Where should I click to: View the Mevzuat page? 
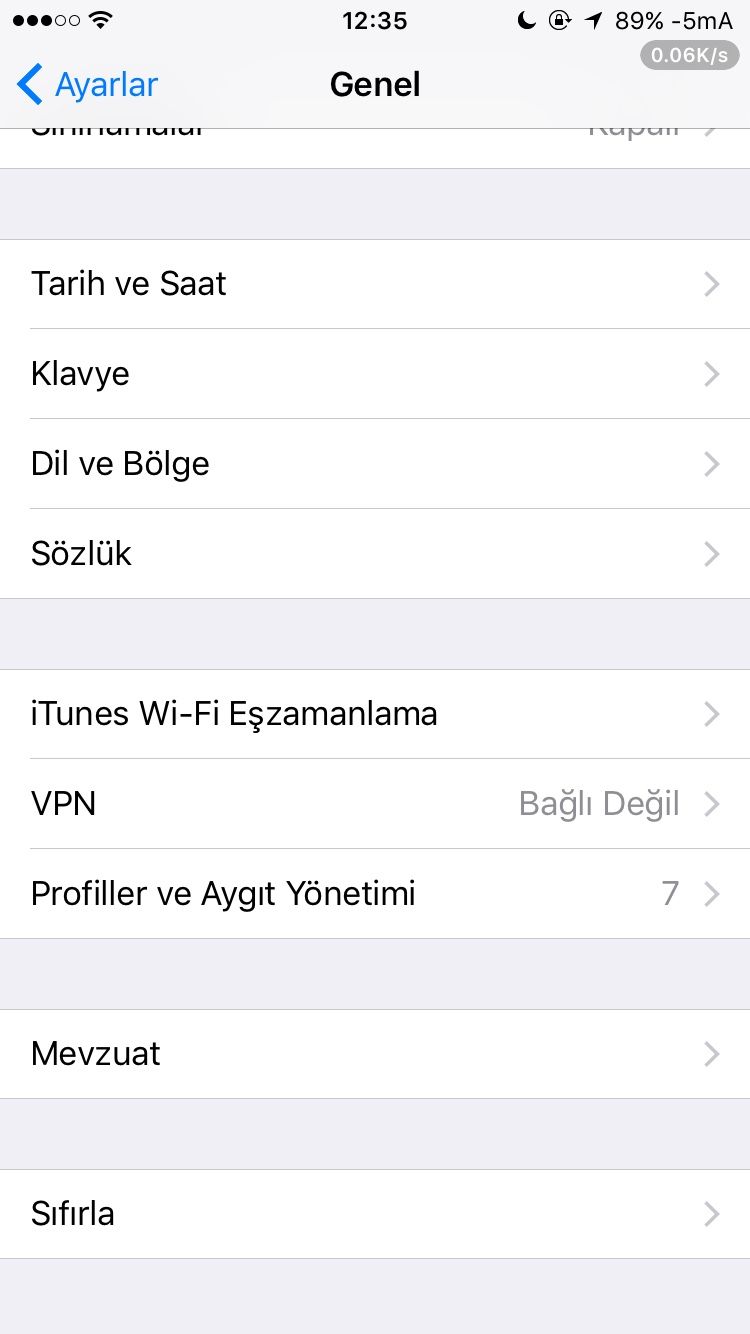coord(375,1054)
